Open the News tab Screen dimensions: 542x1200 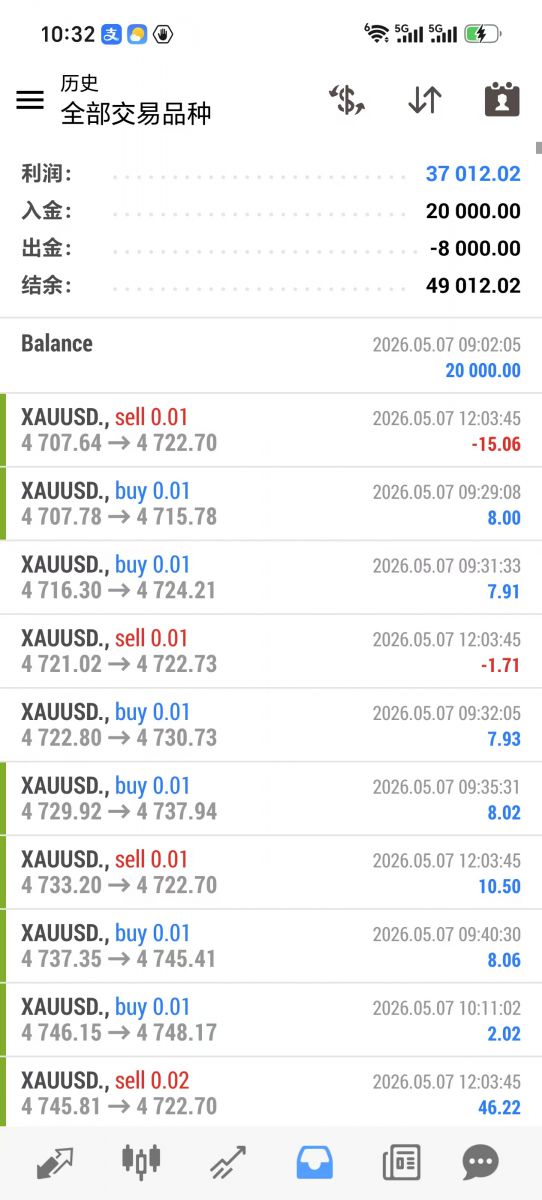click(x=401, y=1163)
